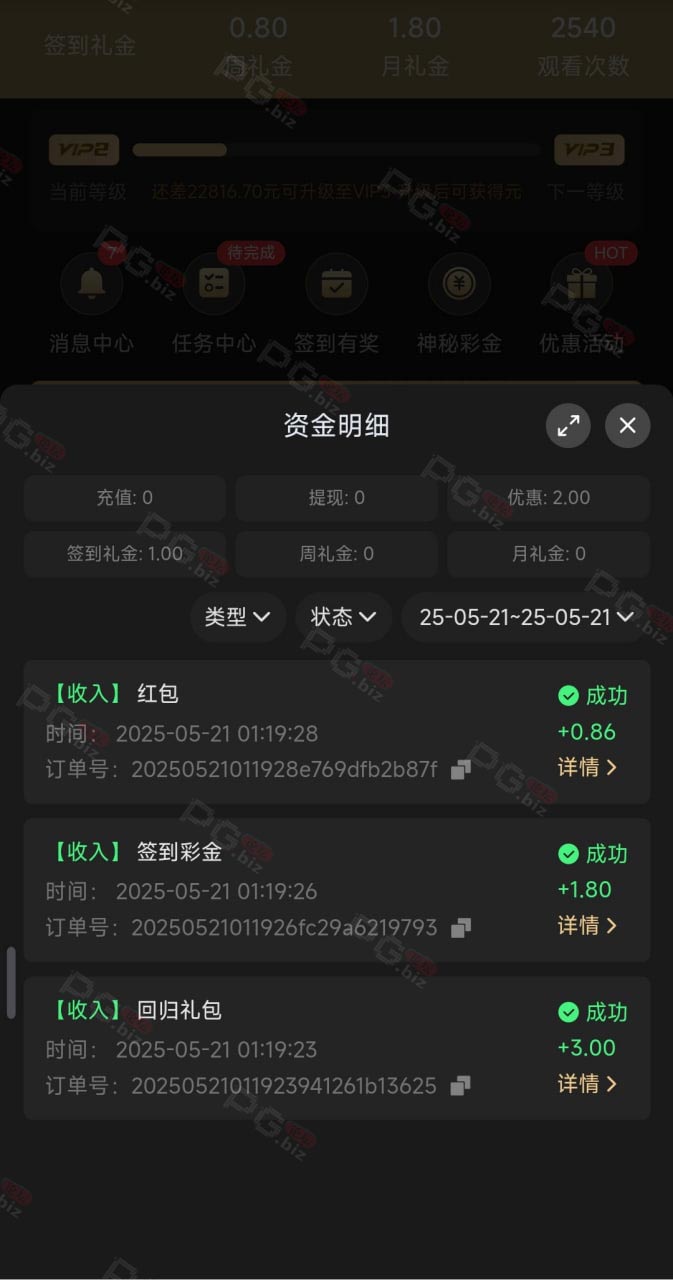
Task: Close the 资金明细 panel
Action: click(628, 426)
